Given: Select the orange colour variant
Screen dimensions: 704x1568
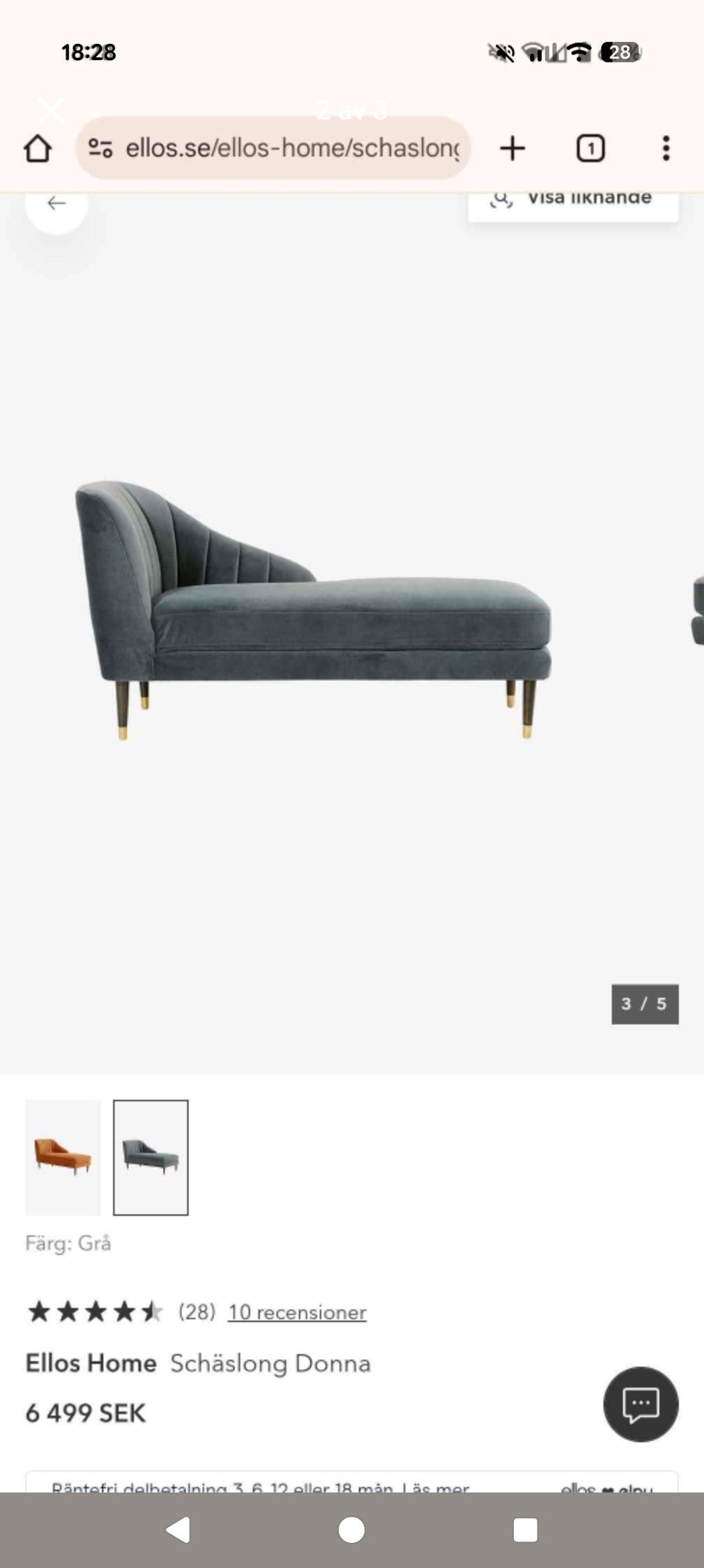Looking at the screenshot, I should click(63, 1157).
